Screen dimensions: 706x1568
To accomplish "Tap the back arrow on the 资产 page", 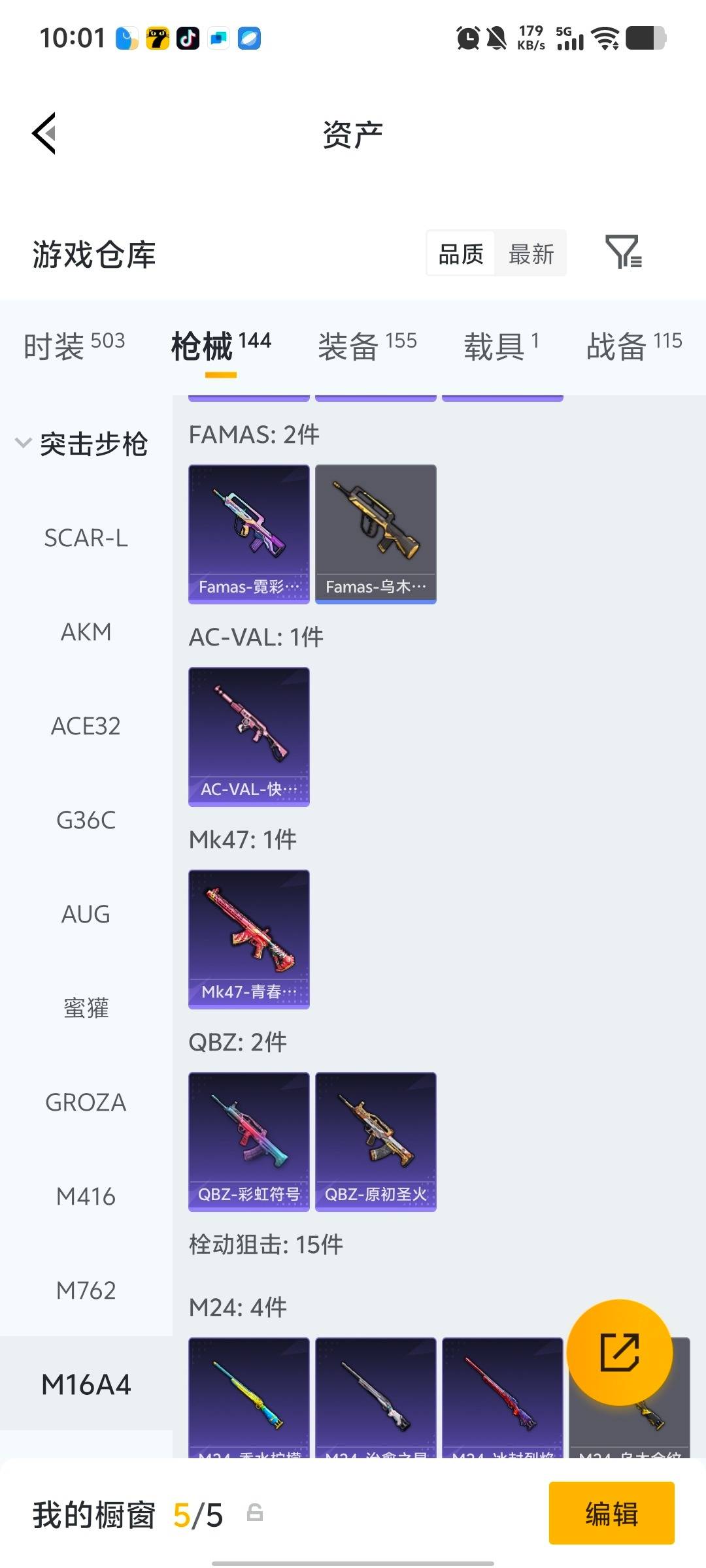I will click(43, 134).
